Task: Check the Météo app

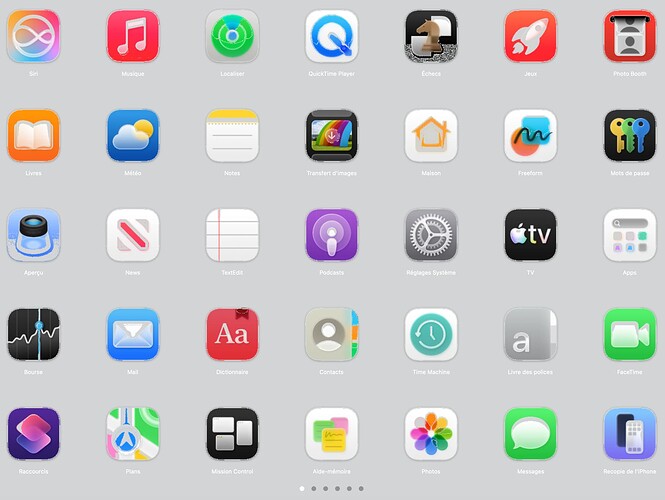Action: pyautogui.click(x=133, y=136)
